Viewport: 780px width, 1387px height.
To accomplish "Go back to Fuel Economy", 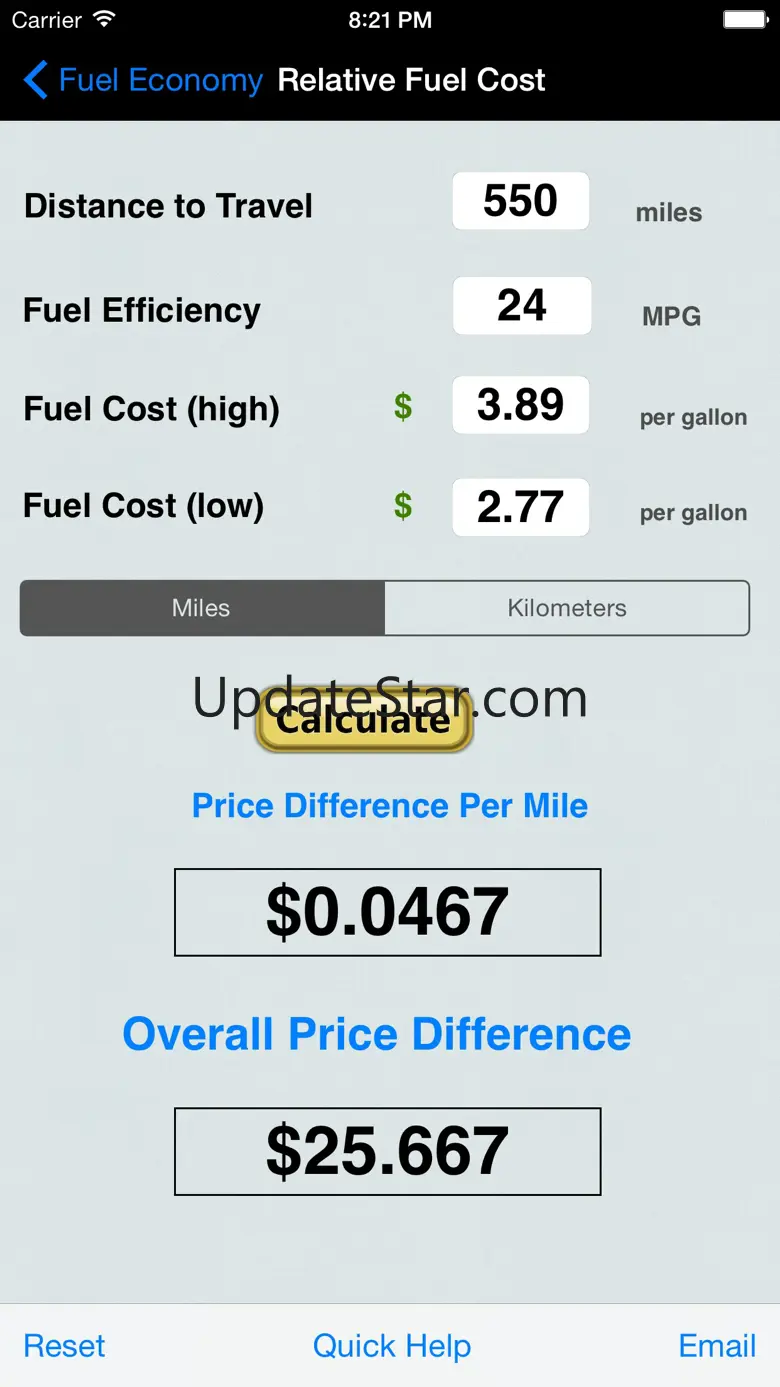I will [x=145, y=80].
